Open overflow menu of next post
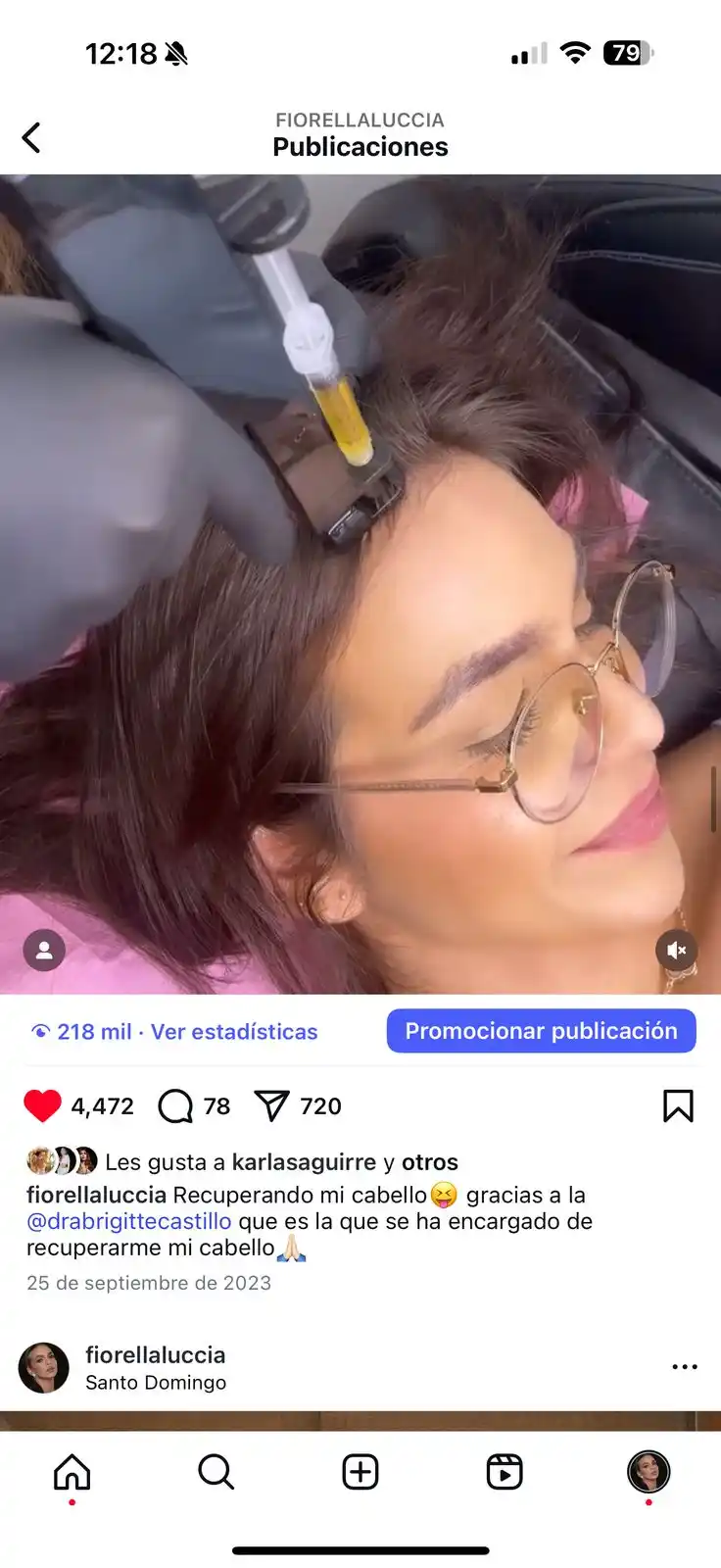Viewport: 721px width, 1568px height. [685, 1367]
